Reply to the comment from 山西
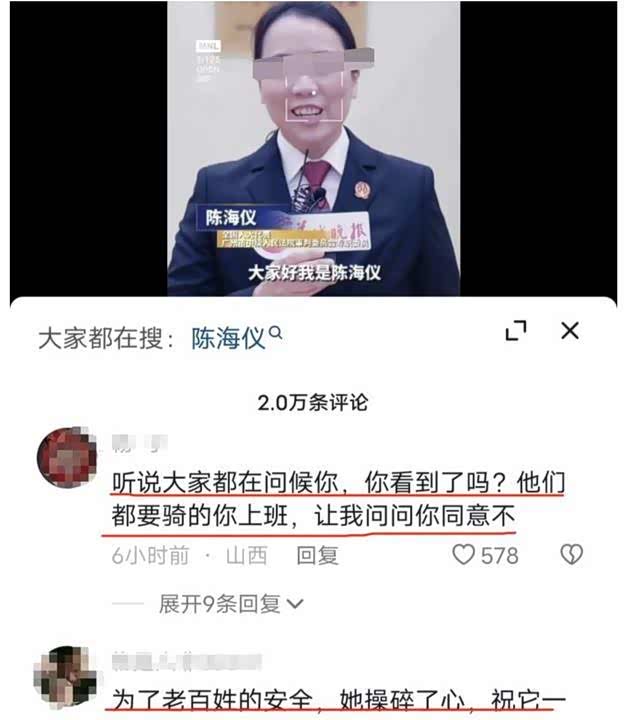 318,555
